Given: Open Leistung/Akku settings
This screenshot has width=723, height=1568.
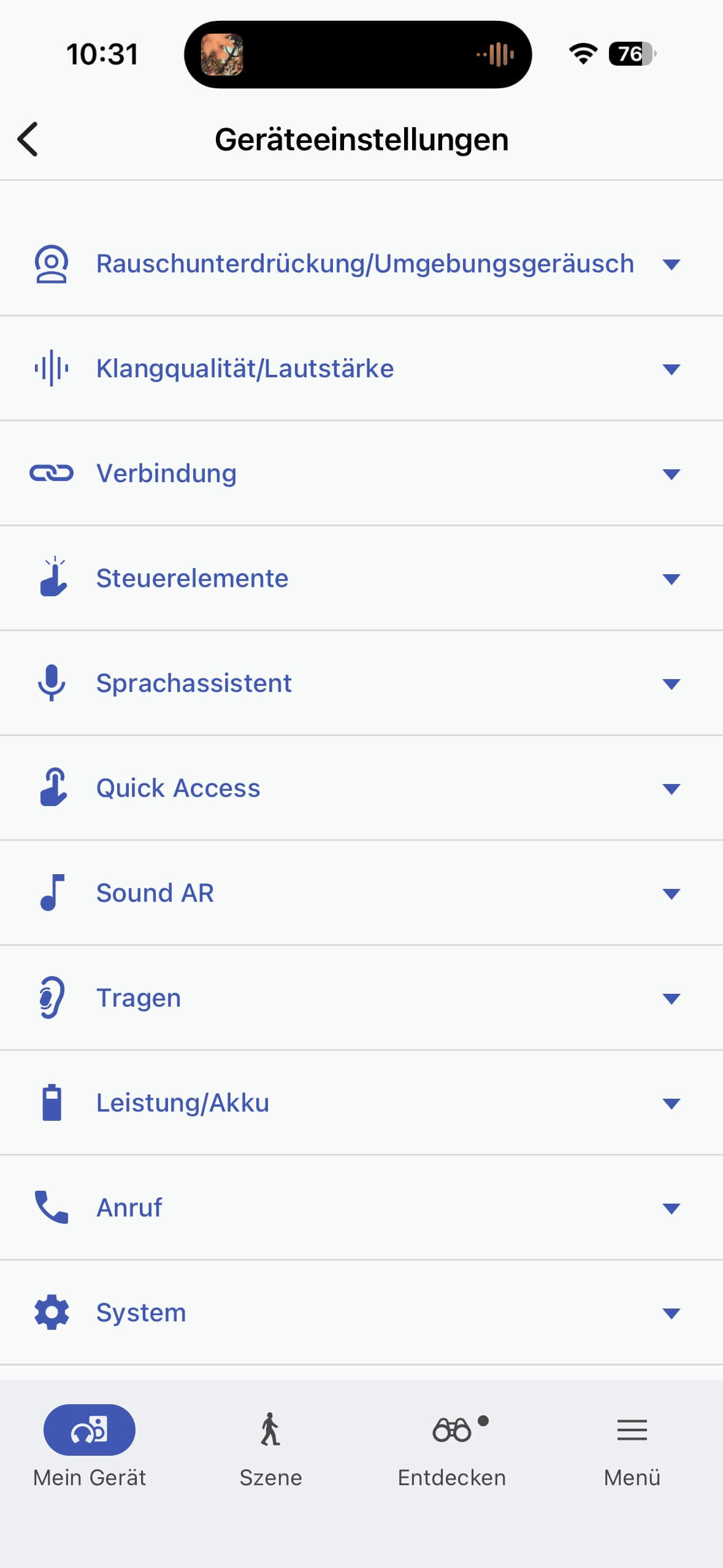Looking at the screenshot, I should [x=361, y=1103].
